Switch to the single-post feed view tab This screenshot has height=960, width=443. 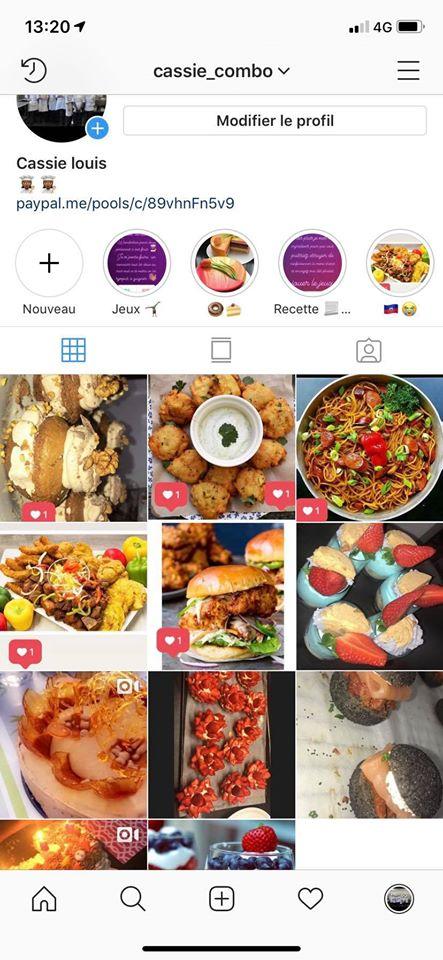(x=221, y=350)
